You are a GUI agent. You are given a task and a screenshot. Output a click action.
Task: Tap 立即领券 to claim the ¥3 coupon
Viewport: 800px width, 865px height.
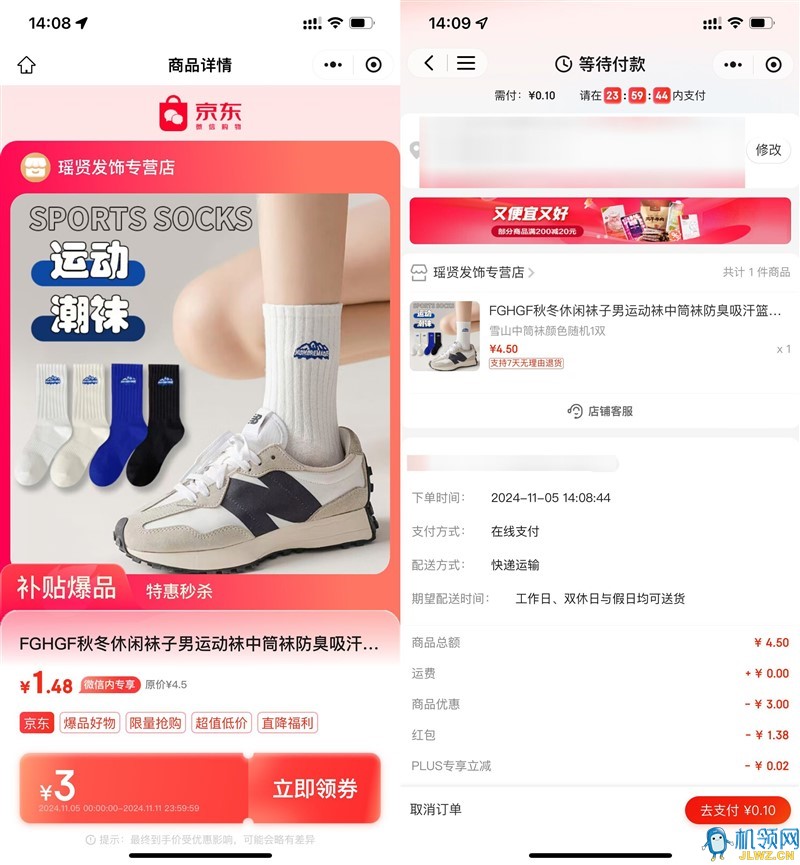(315, 789)
